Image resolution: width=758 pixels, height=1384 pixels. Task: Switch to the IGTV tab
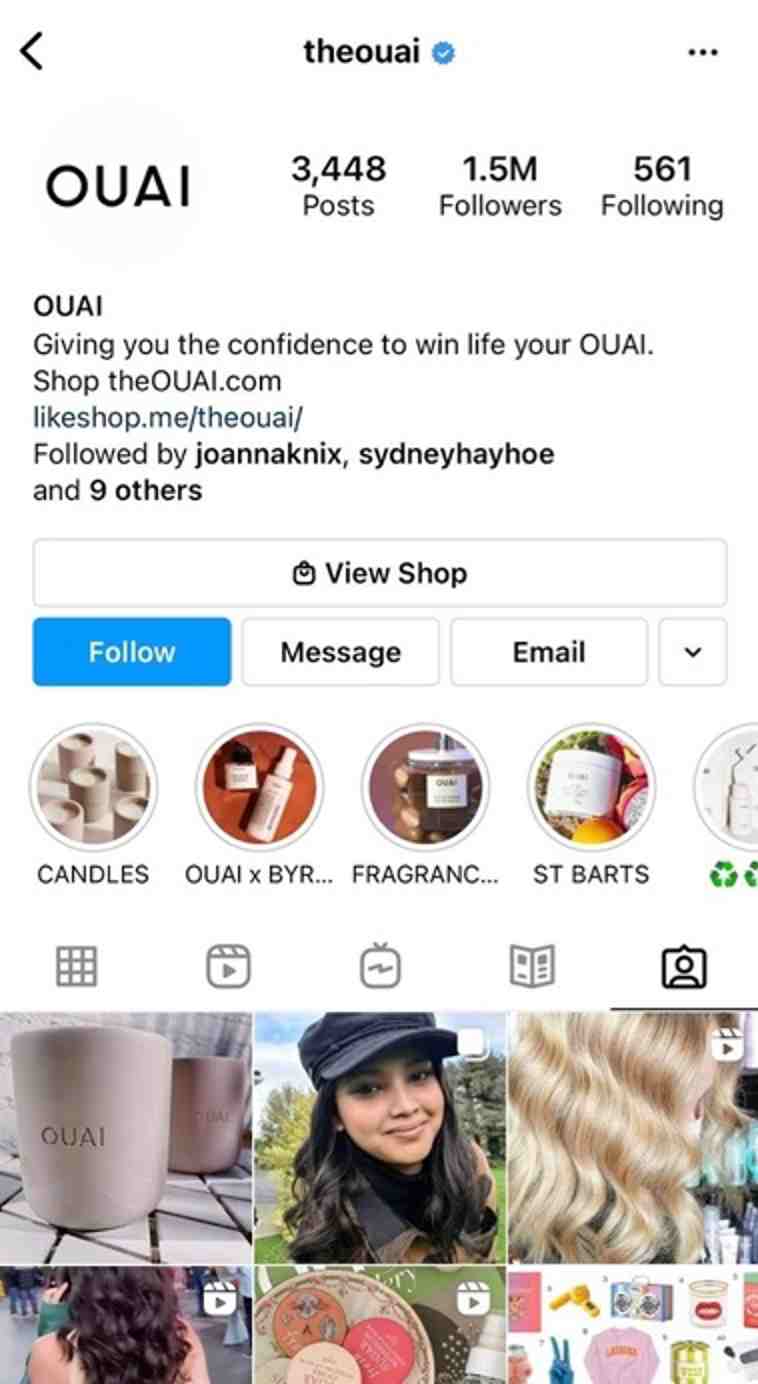[380, 967]
